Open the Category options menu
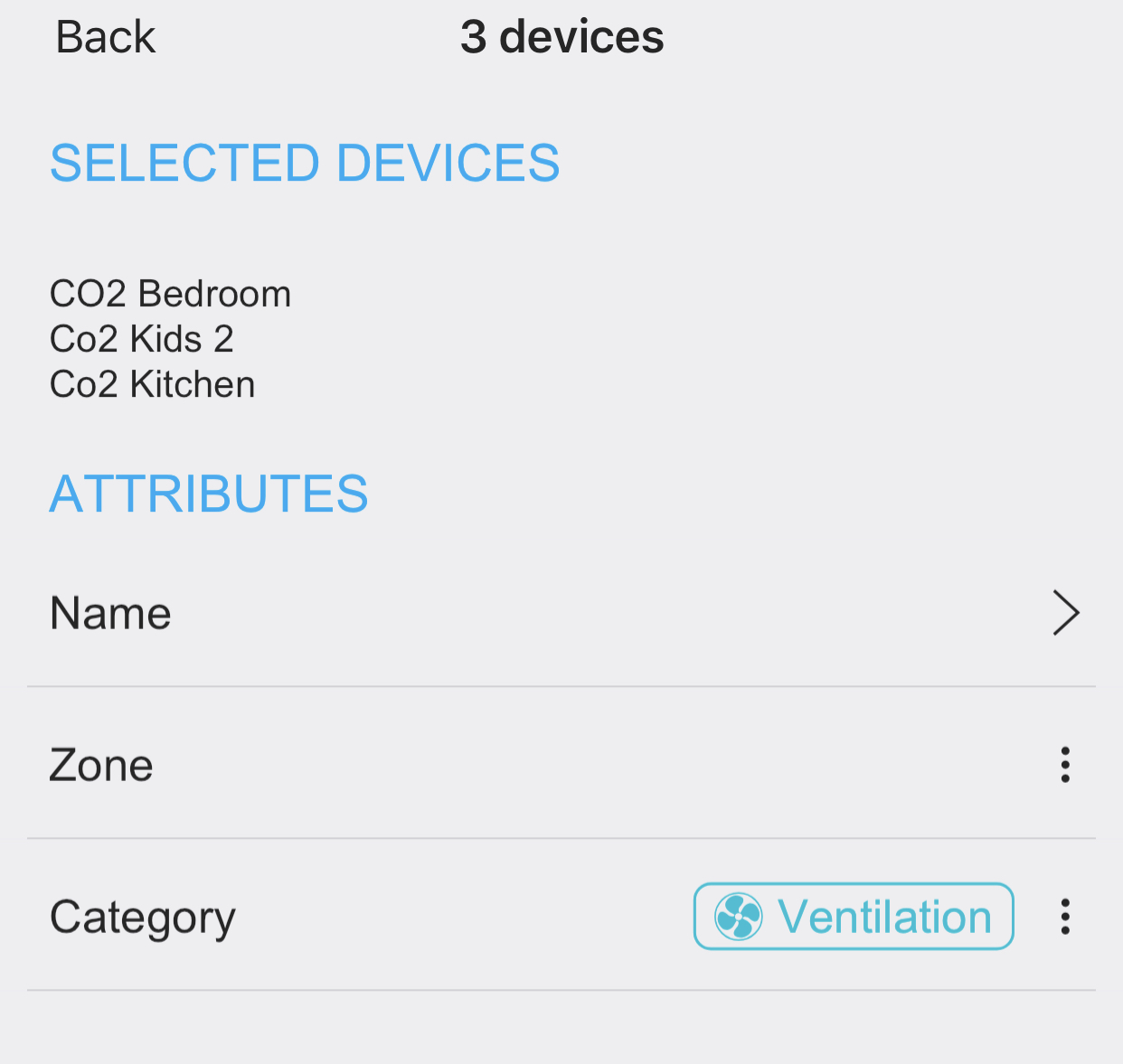Image resolution: width=1123 pixels, height=1064 pixels. pos(1065,917)
